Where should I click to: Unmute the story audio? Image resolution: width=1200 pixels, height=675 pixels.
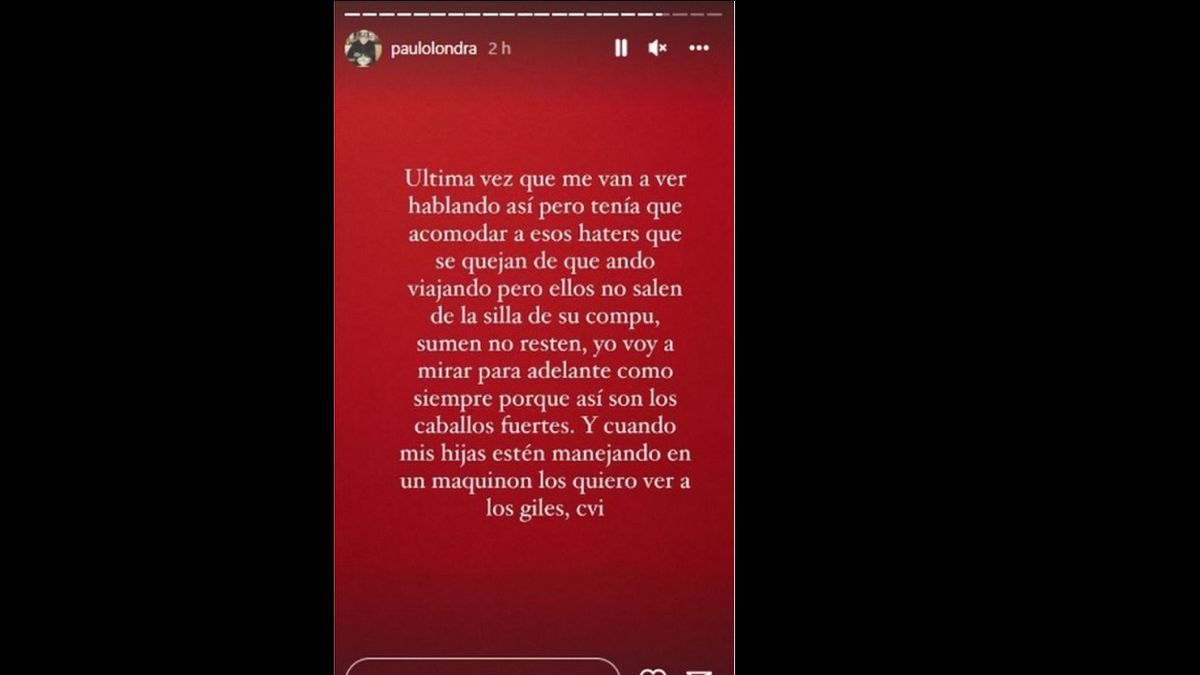(x=657, y=48)
